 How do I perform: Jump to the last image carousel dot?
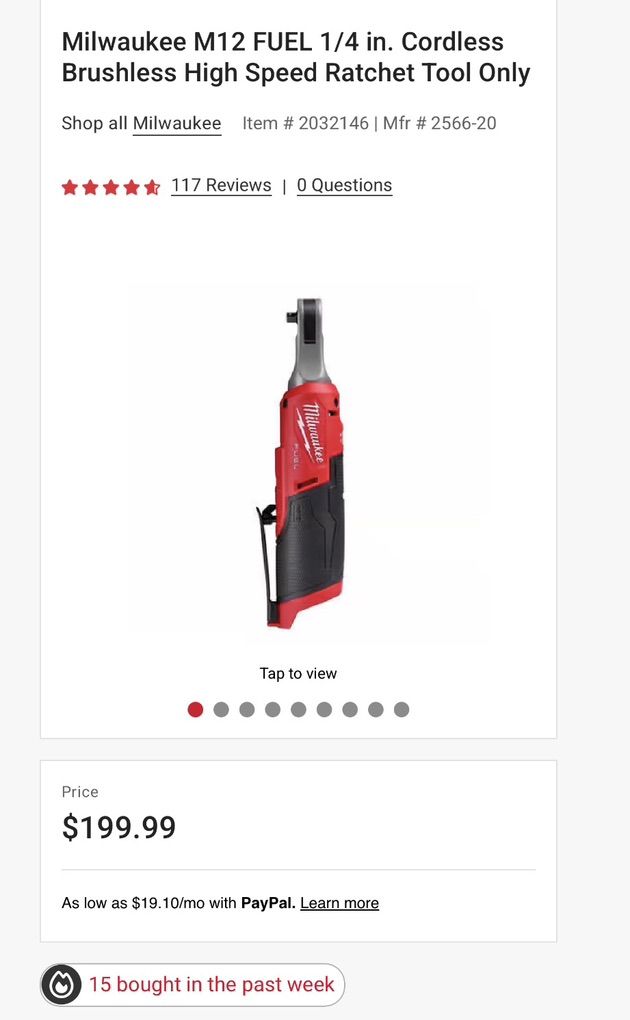click(401, 710)
